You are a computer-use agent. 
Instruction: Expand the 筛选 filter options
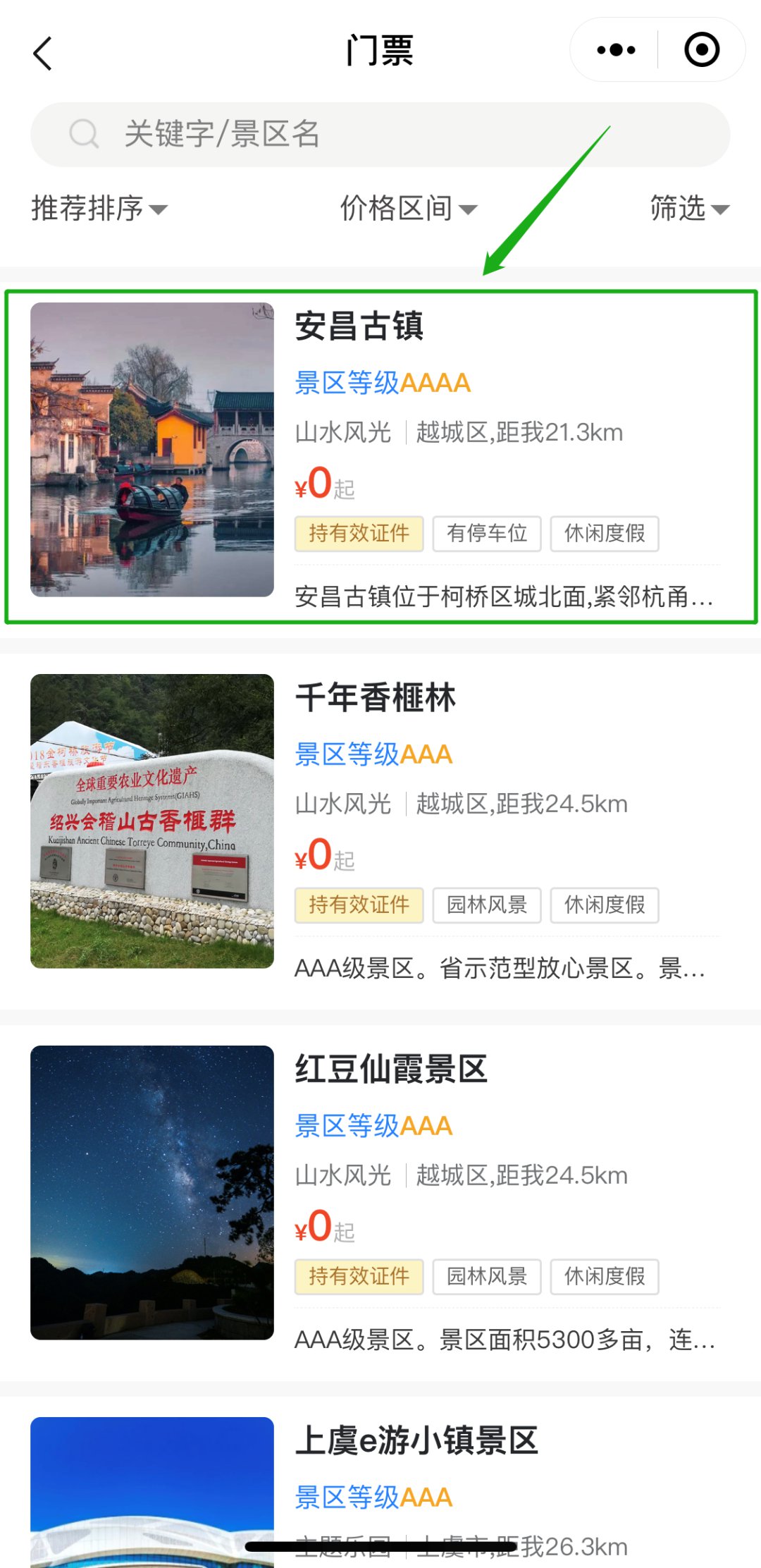[x=688, y=209]
